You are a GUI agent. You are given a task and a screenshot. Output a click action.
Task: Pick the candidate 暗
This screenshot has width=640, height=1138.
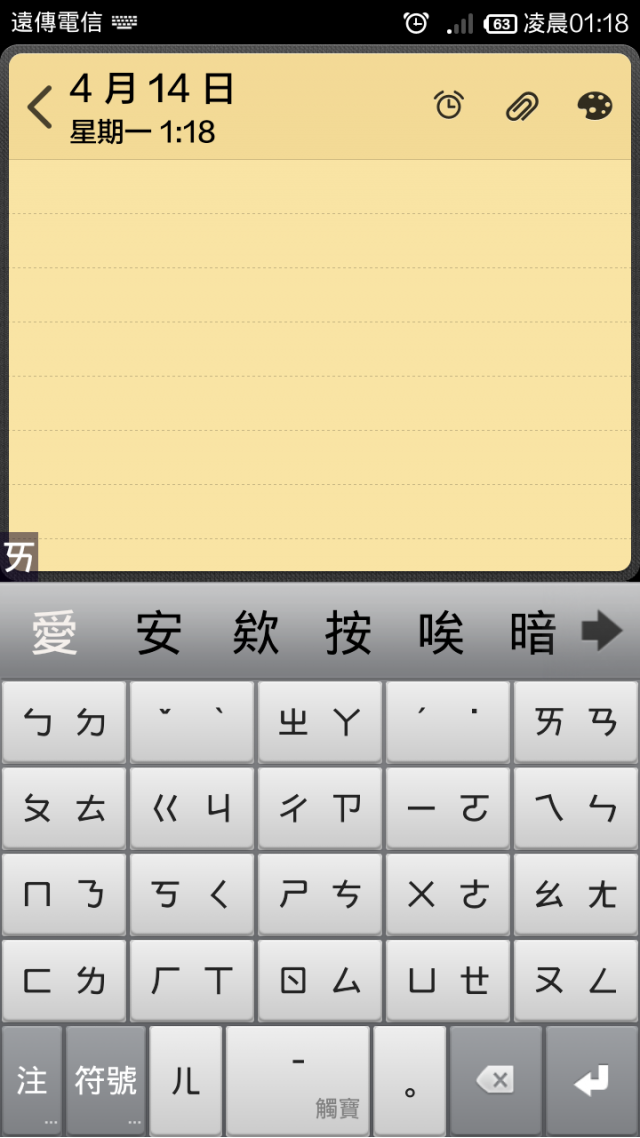(x=533, y=633)
